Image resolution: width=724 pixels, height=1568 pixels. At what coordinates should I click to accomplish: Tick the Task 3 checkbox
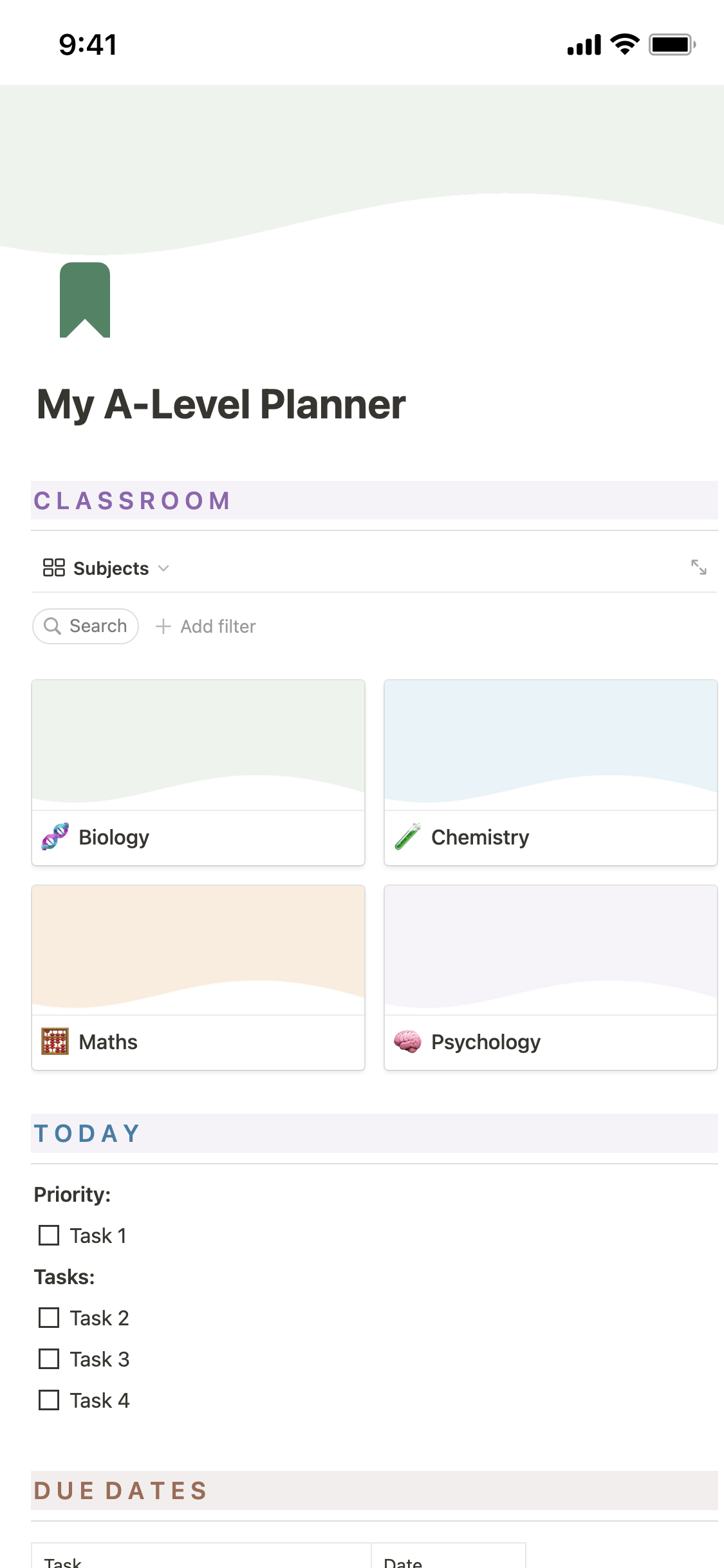[49, 1359]
